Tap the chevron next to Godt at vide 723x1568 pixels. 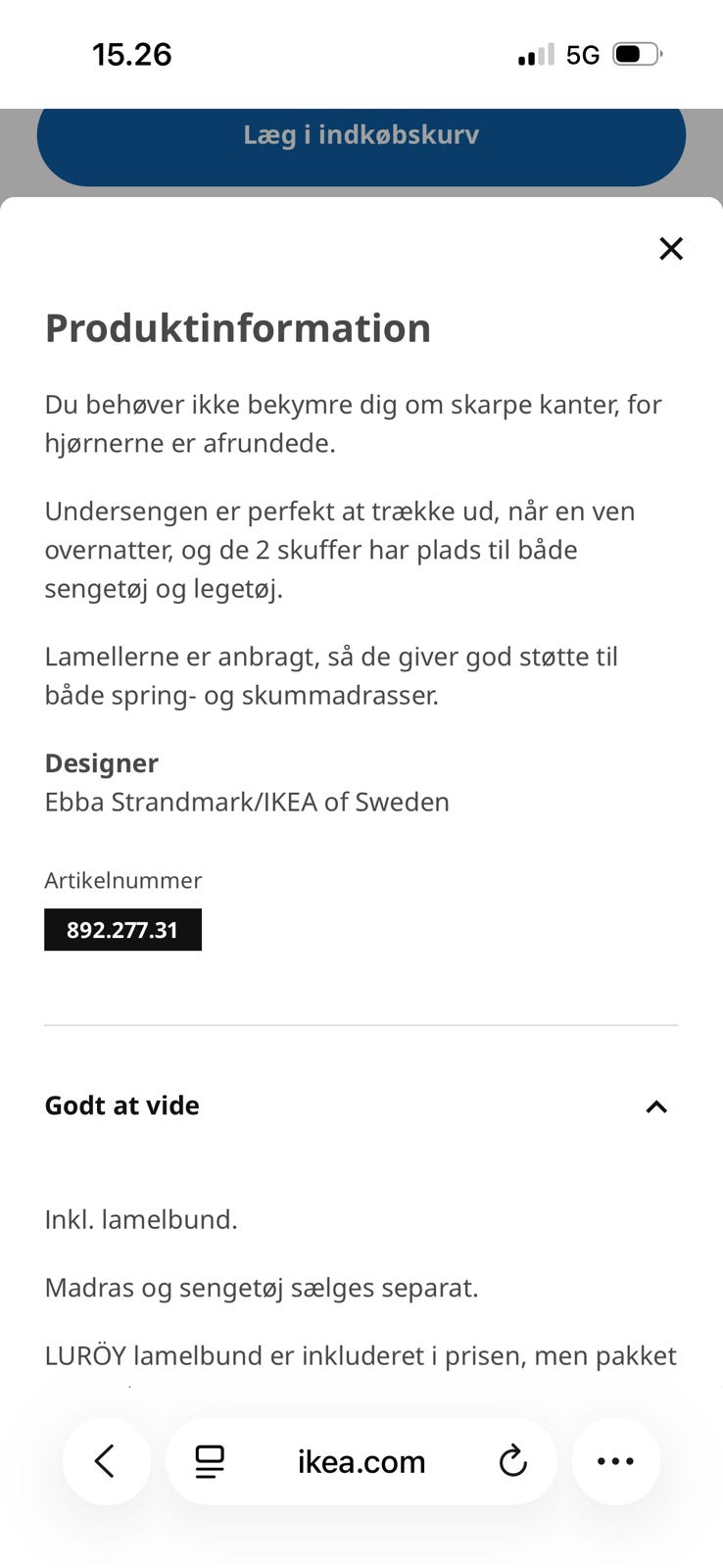click(x=656, y=1106)
